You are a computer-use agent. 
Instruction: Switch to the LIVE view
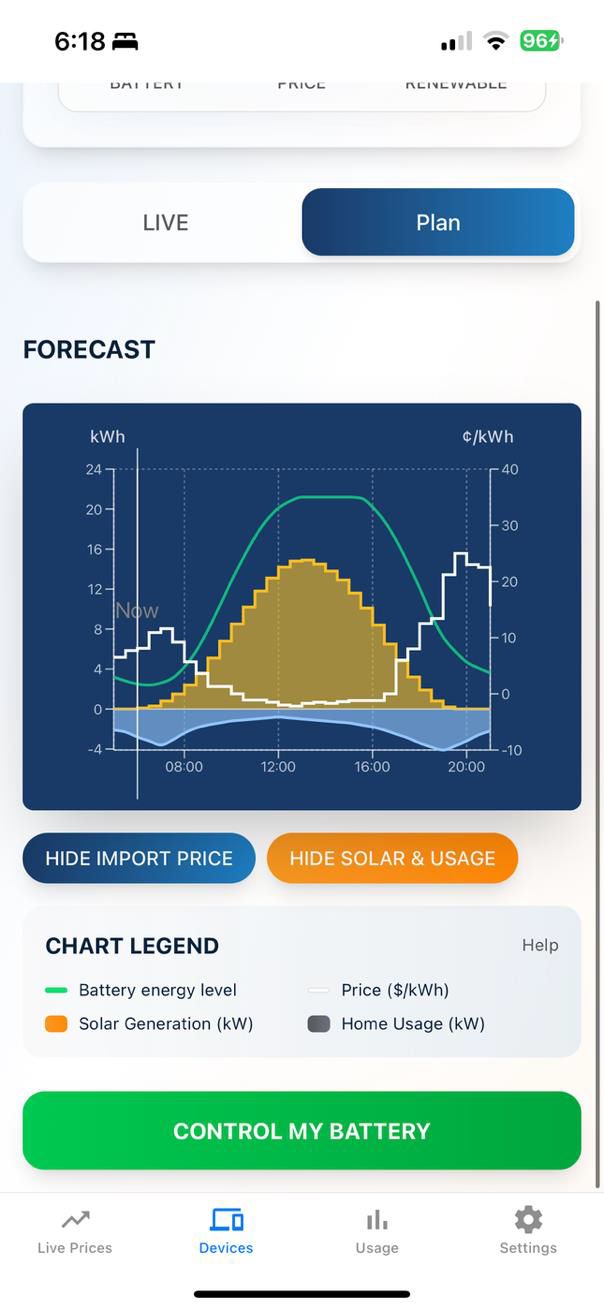(x=165, y=223)
